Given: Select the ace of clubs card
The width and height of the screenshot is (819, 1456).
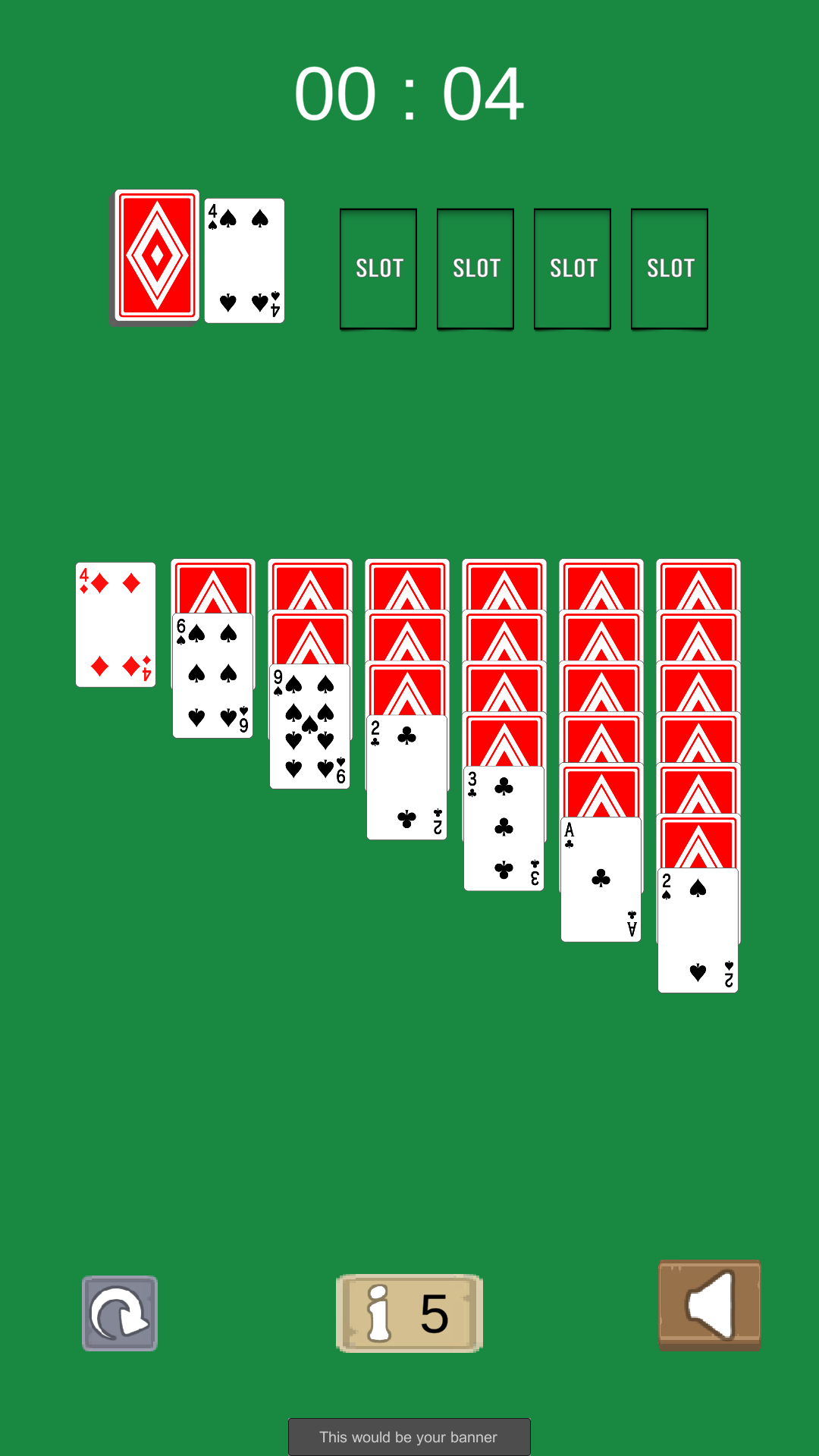Looking at the screenshot, I should pyautogui.click(x=601, y=879).
